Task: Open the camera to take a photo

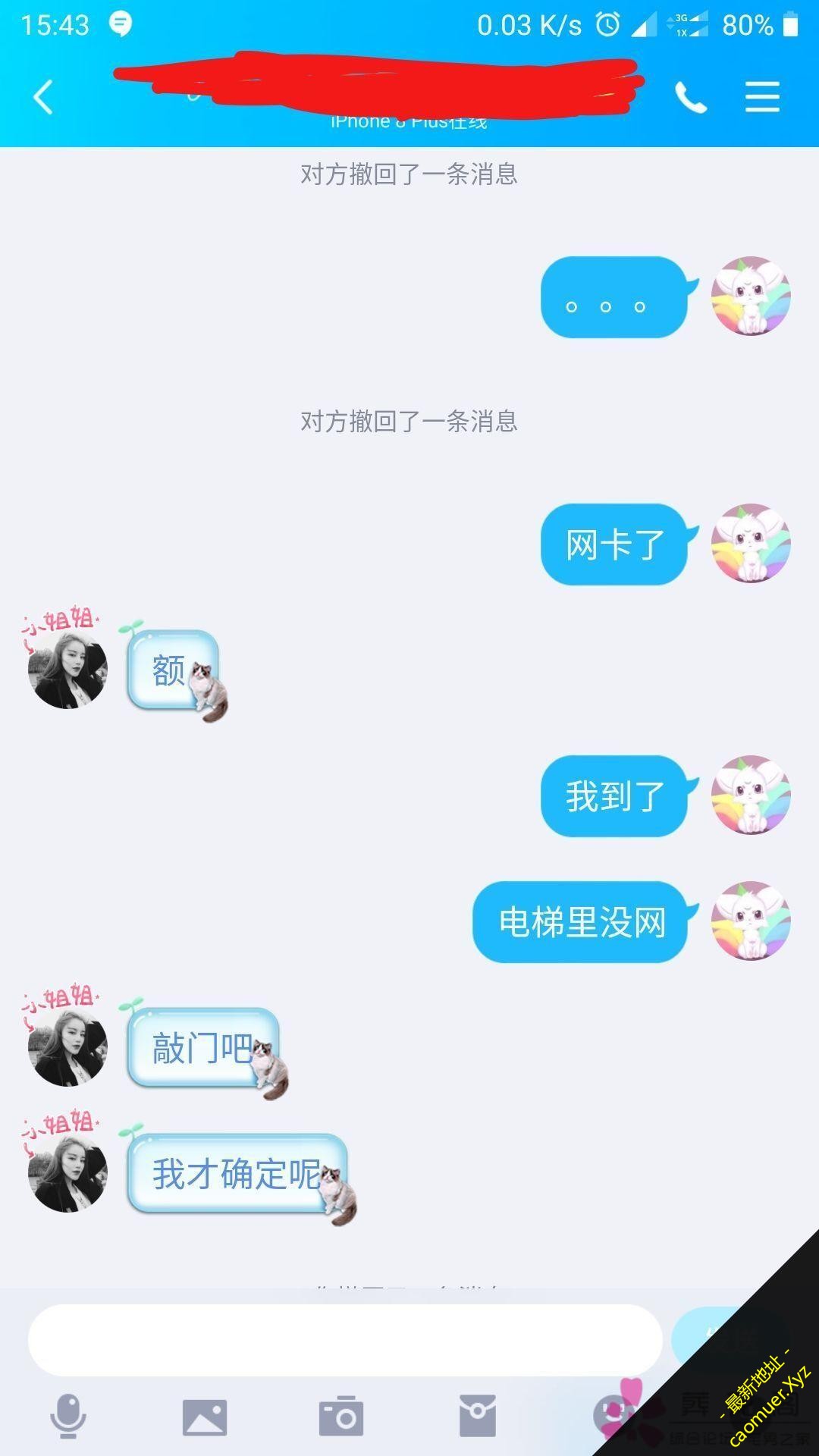Action: pyautogui.click(x=341, y=1416)
